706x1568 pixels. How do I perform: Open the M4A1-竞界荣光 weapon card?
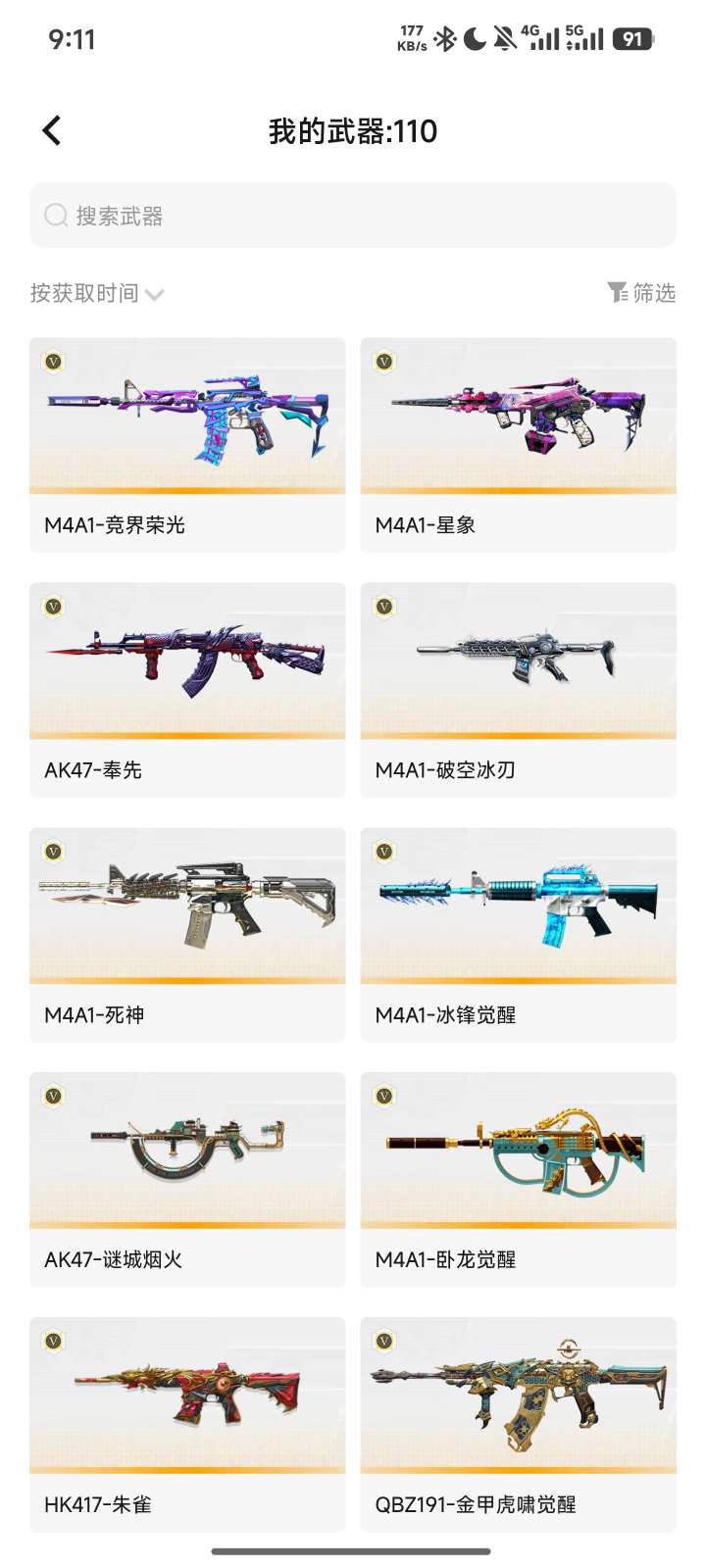tap(187, 445)
